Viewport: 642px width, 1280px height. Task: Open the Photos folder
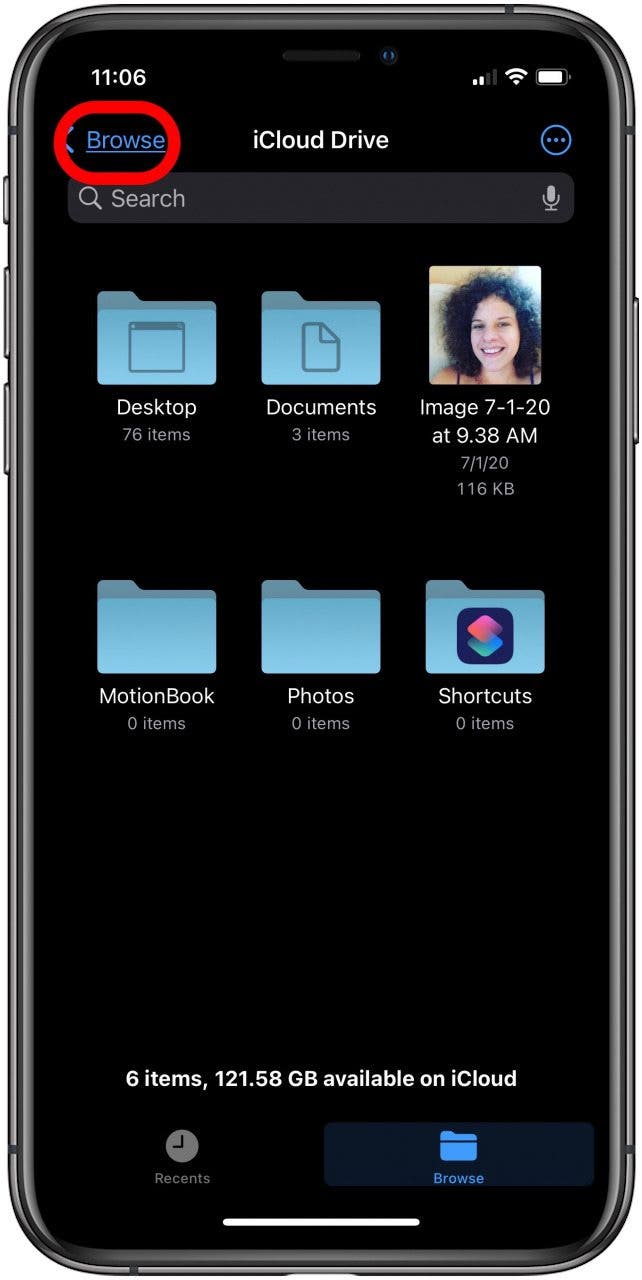321,627
